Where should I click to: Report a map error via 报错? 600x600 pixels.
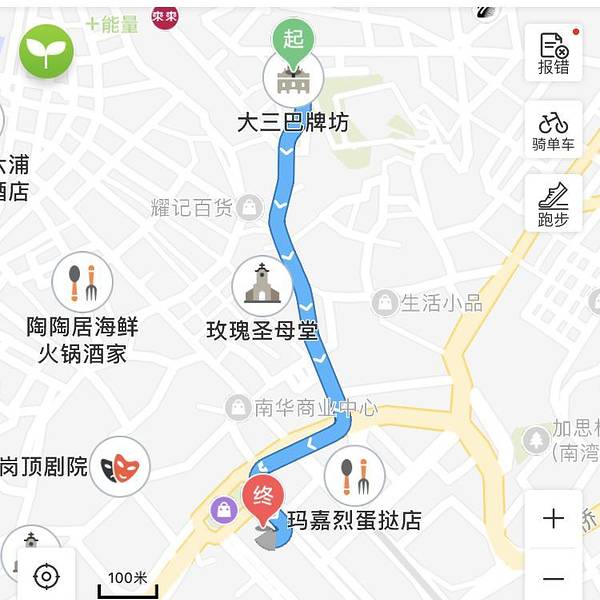click(x=553, y=53)
